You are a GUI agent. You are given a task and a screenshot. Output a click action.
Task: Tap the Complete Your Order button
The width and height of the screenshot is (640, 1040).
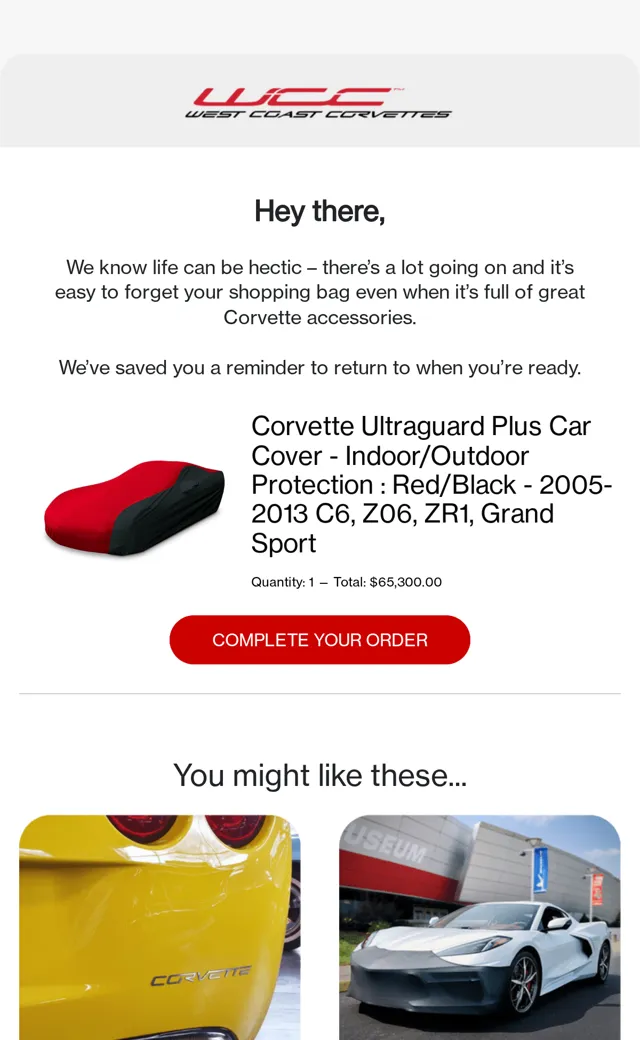(320, 639)
